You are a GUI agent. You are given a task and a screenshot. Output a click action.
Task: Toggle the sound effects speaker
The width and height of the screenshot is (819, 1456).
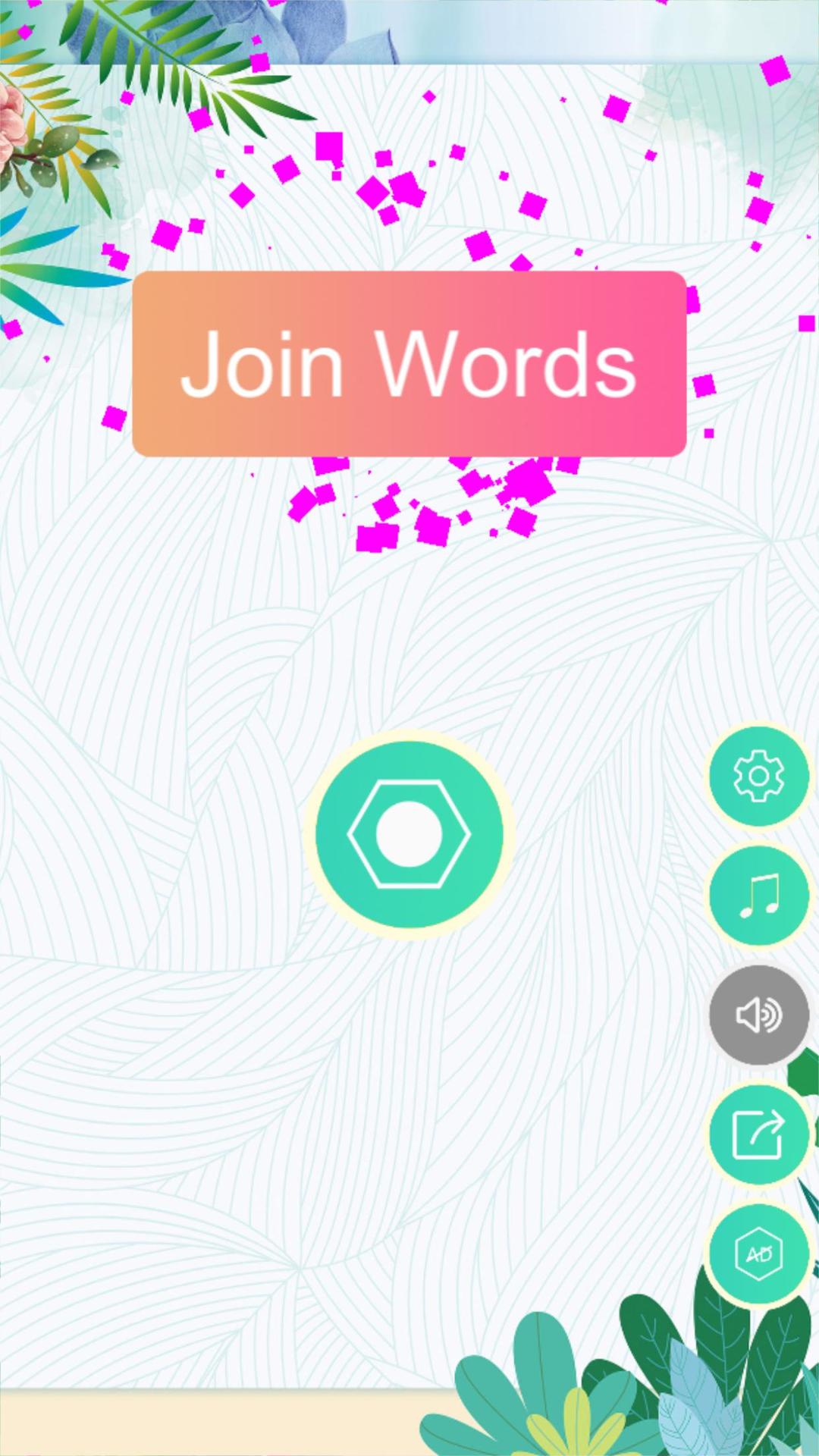(x=759, y=1015)
